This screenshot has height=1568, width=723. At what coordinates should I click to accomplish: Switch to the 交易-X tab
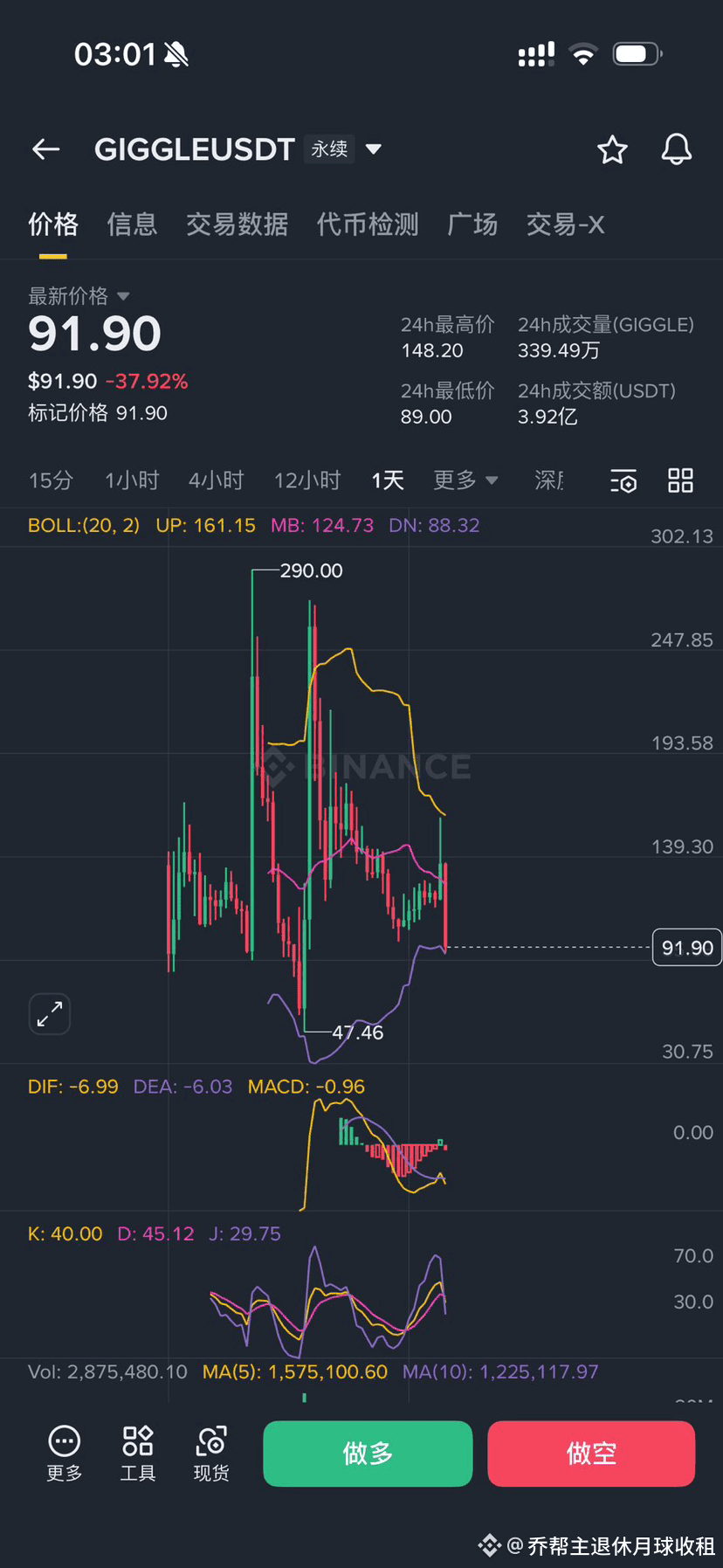point(565,224)
